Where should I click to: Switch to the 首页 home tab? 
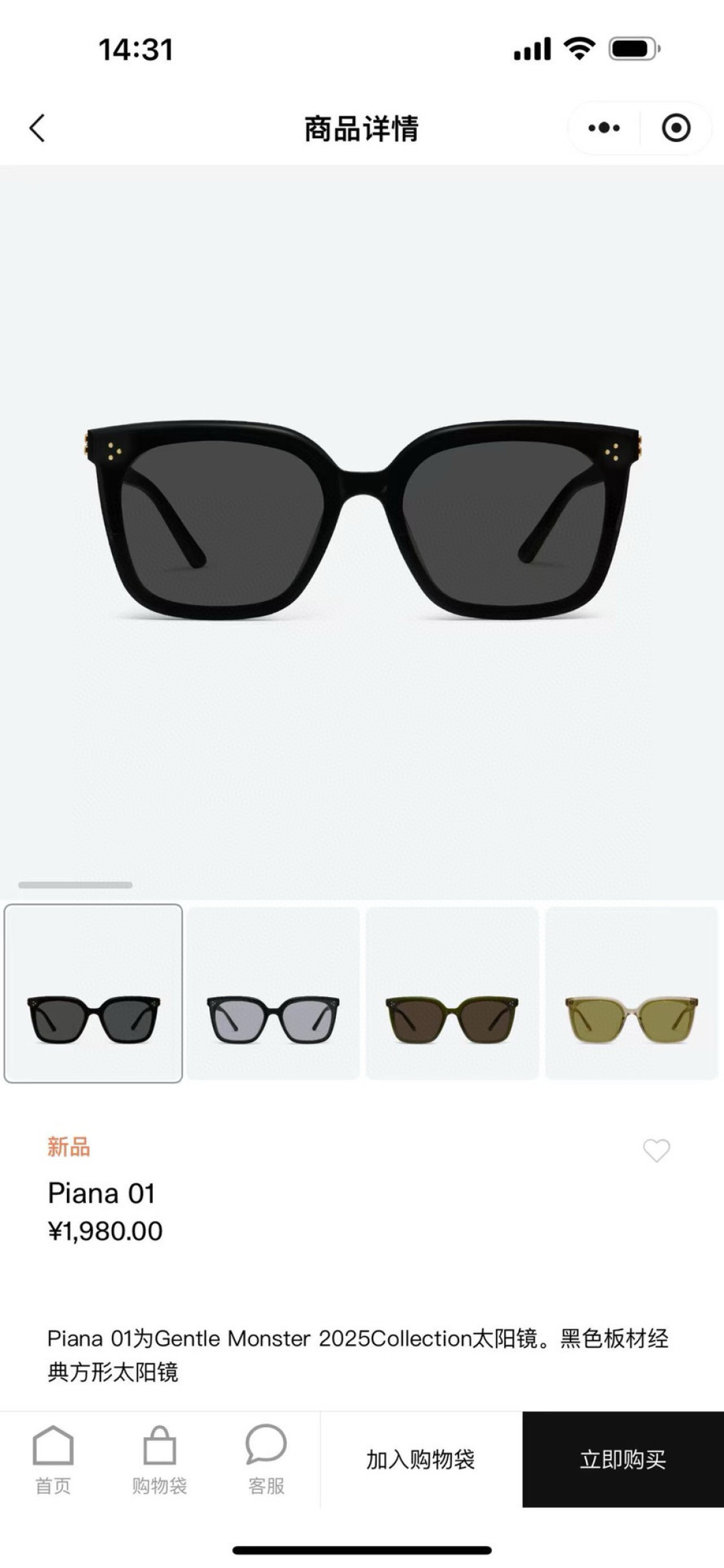coord(53,1461)
